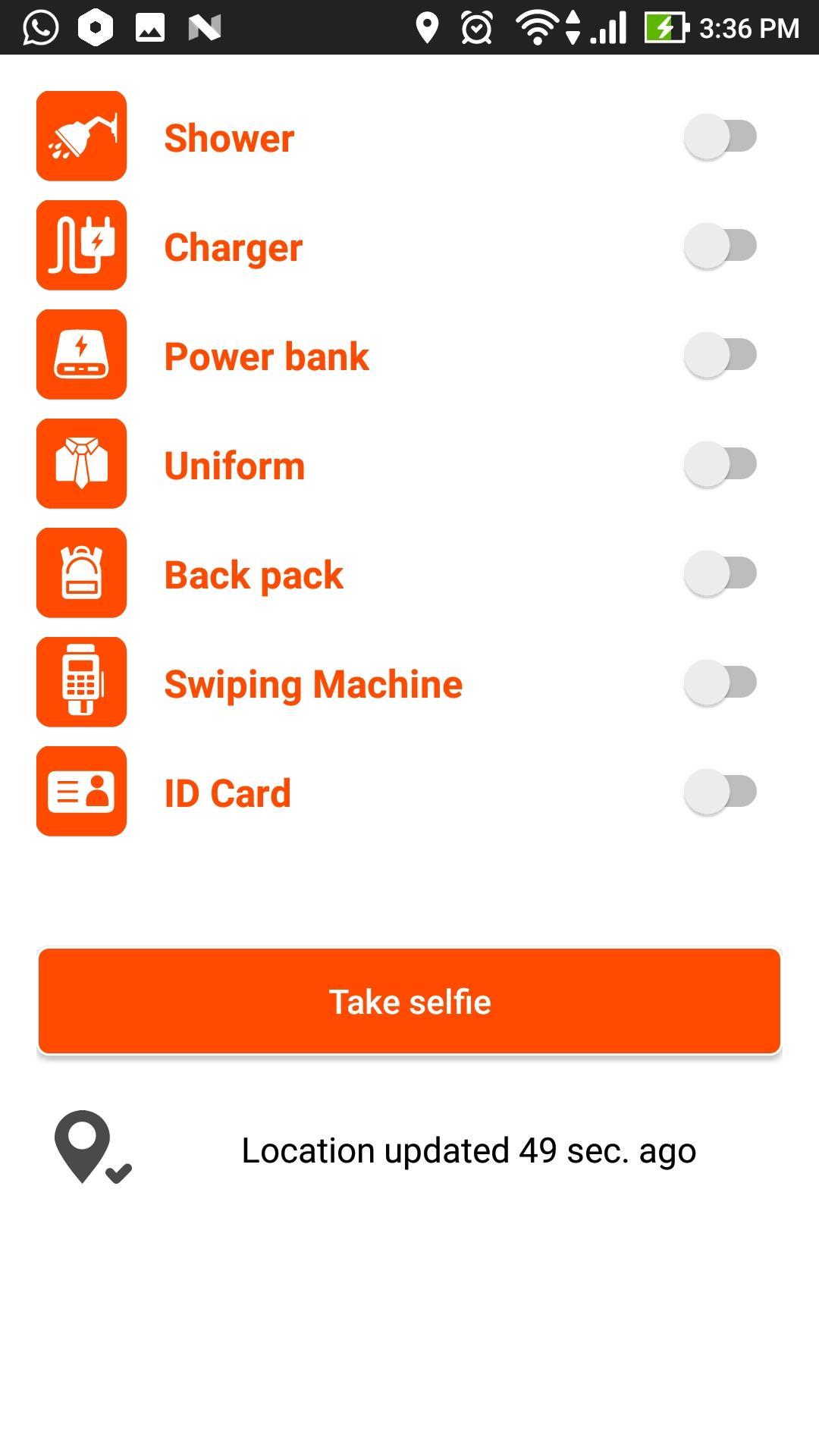The width and height of the screenshot is (819, 1456).
Task: Toggle the ID Card switch
Action: click(x=720, y=792)
